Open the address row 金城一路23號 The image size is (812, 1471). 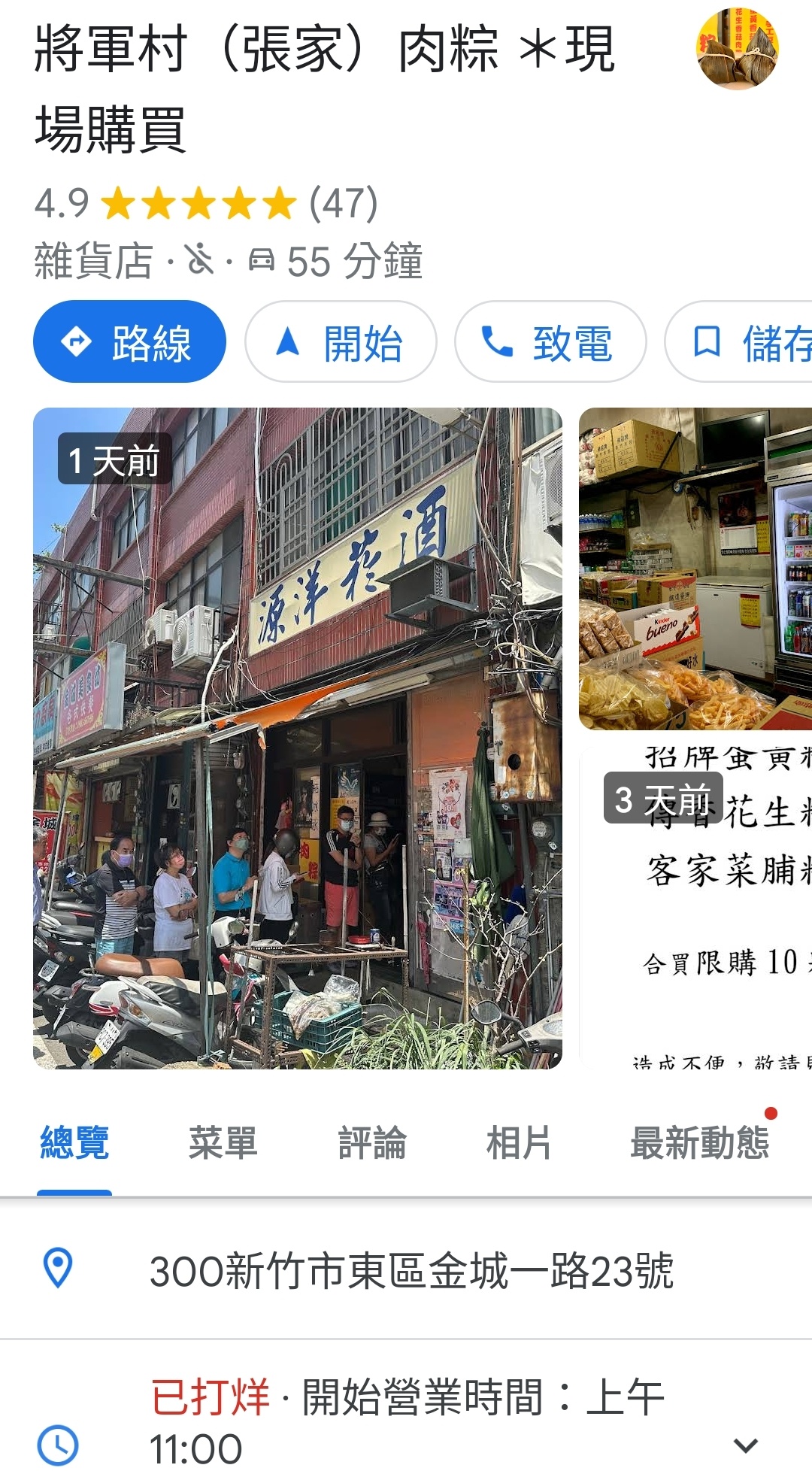411,1271
